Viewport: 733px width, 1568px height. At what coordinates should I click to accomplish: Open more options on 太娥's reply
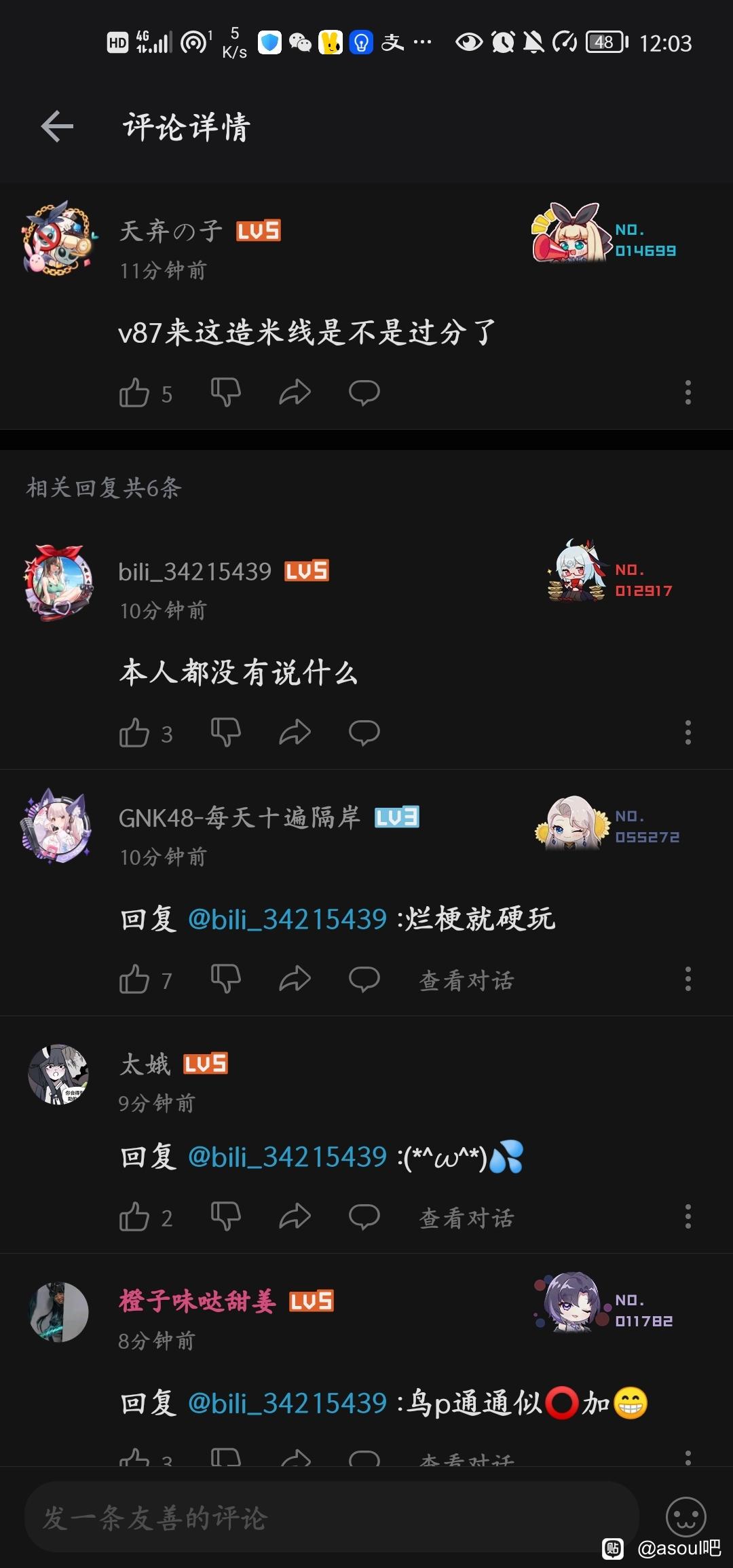688,1216
